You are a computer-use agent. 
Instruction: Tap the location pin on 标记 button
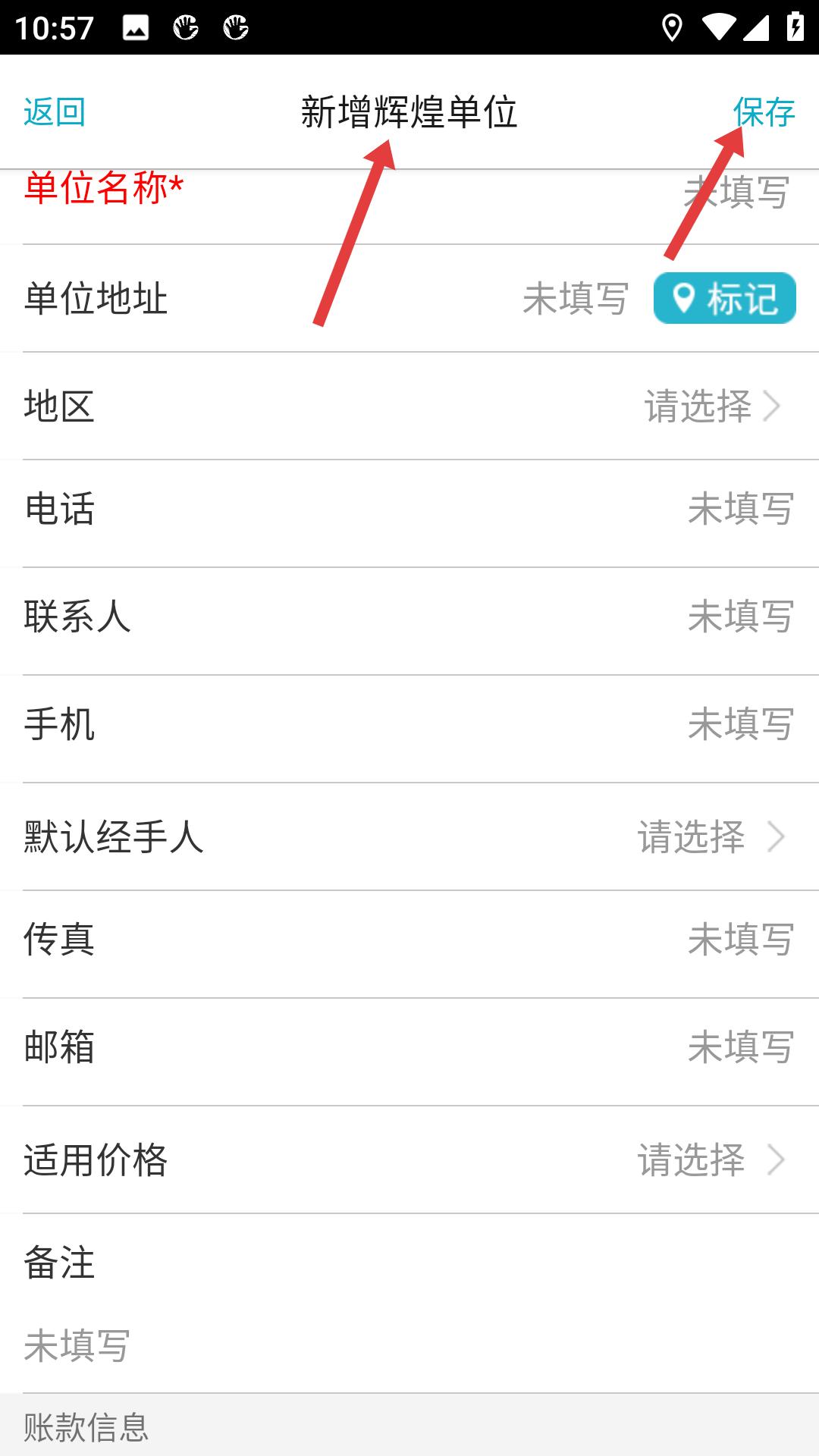683,299
